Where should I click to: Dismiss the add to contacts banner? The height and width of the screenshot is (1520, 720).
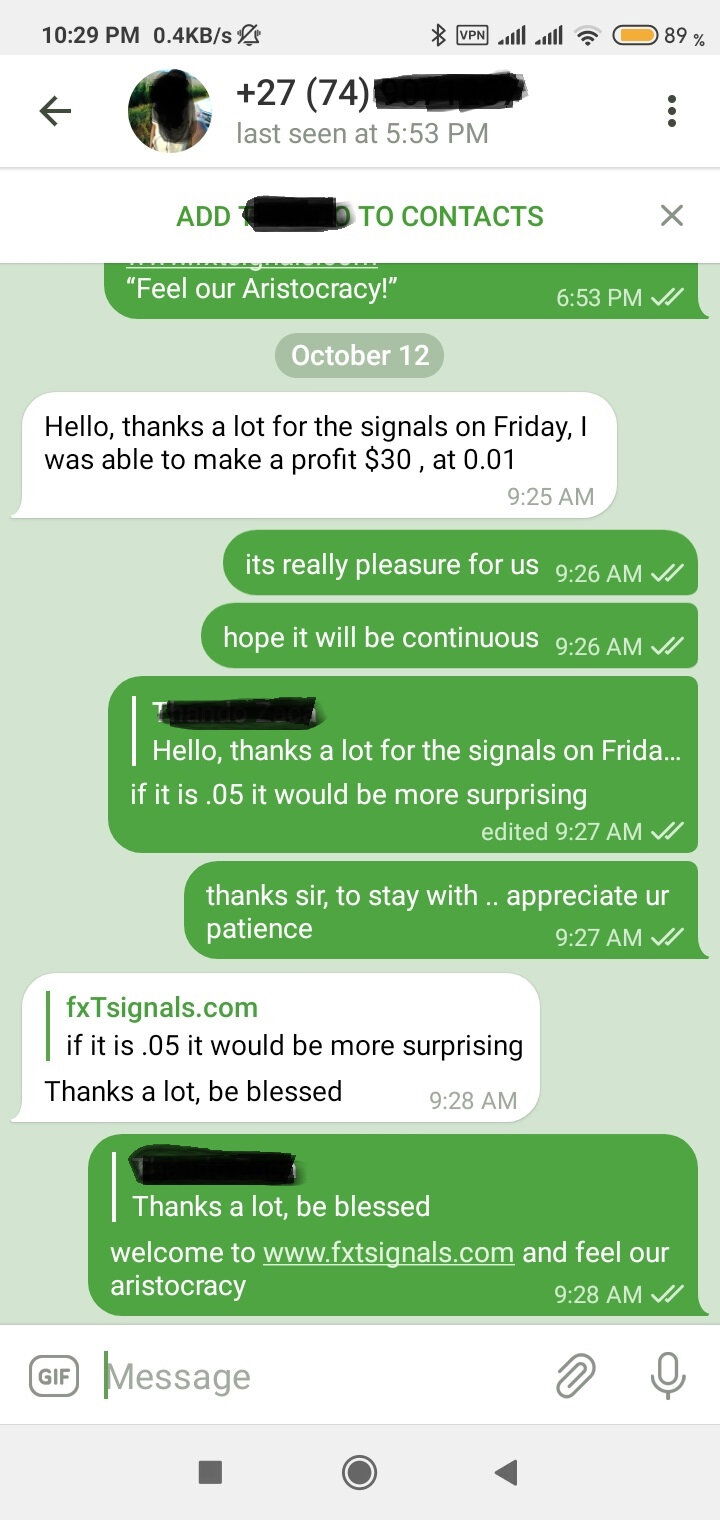point(671,216)
